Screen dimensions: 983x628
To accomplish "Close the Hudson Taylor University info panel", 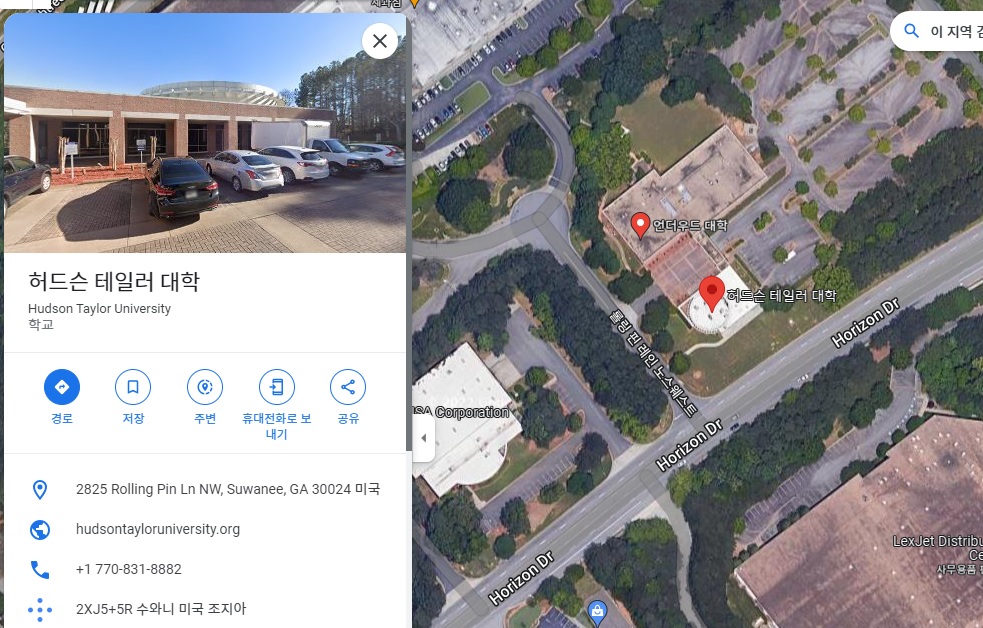I will coord(379,41).
